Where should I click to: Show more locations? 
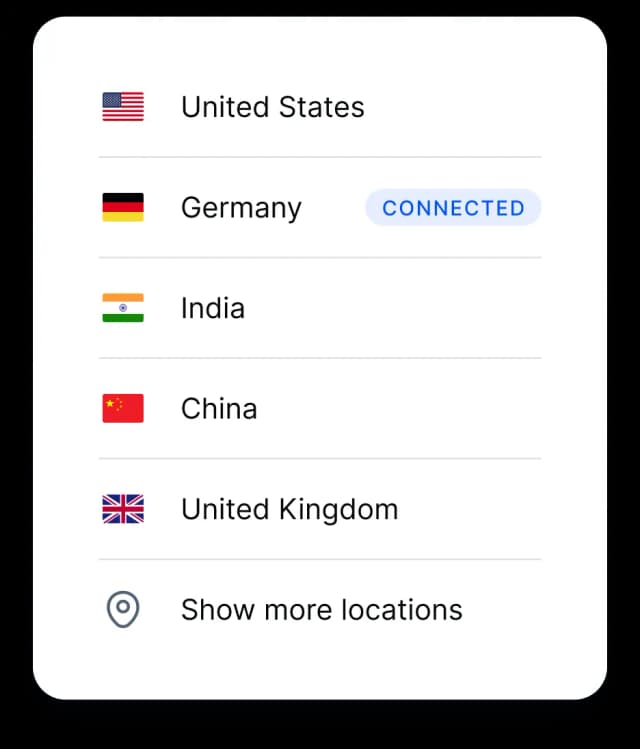click(321, 610)
